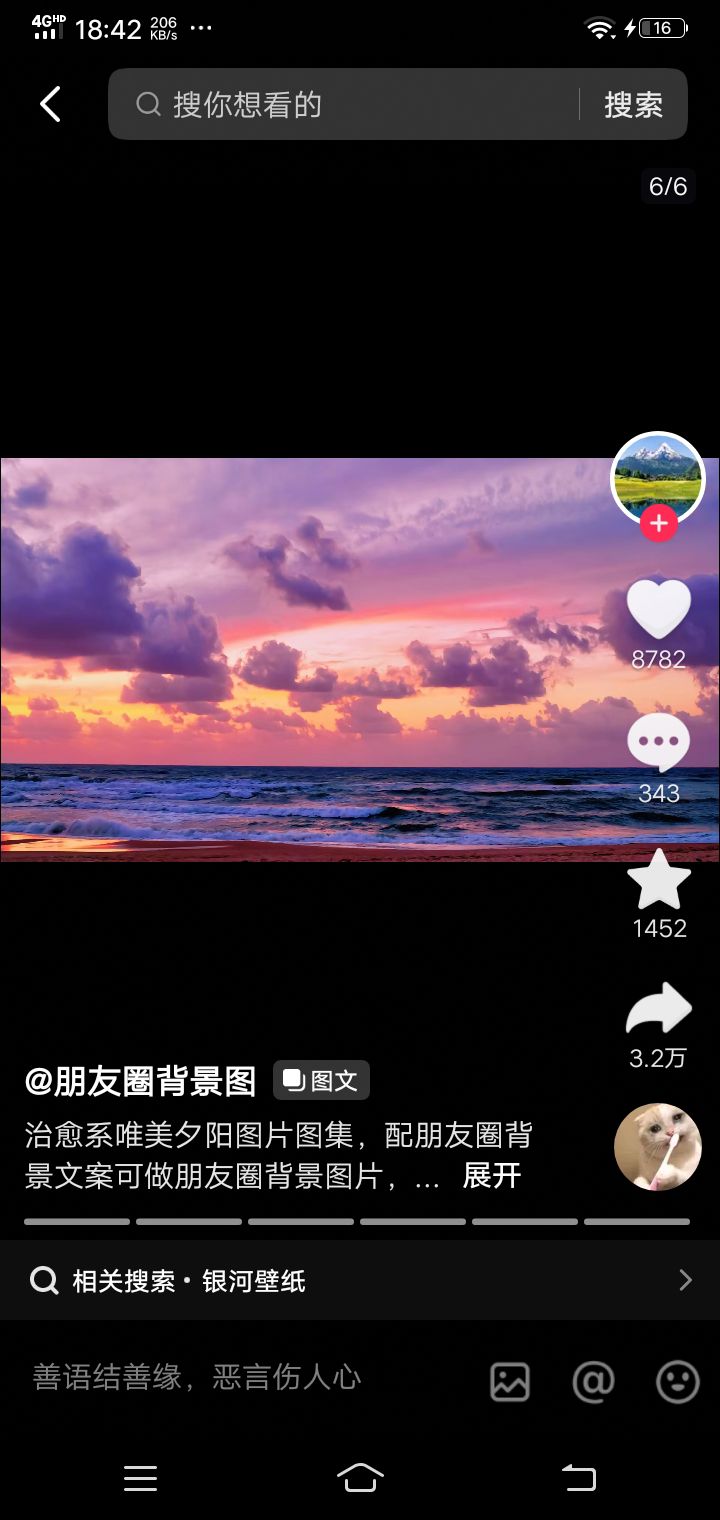Open the search field "搜你想看的"
The width and height of the screenshot is (720, 1520).
tap(345, 104)
